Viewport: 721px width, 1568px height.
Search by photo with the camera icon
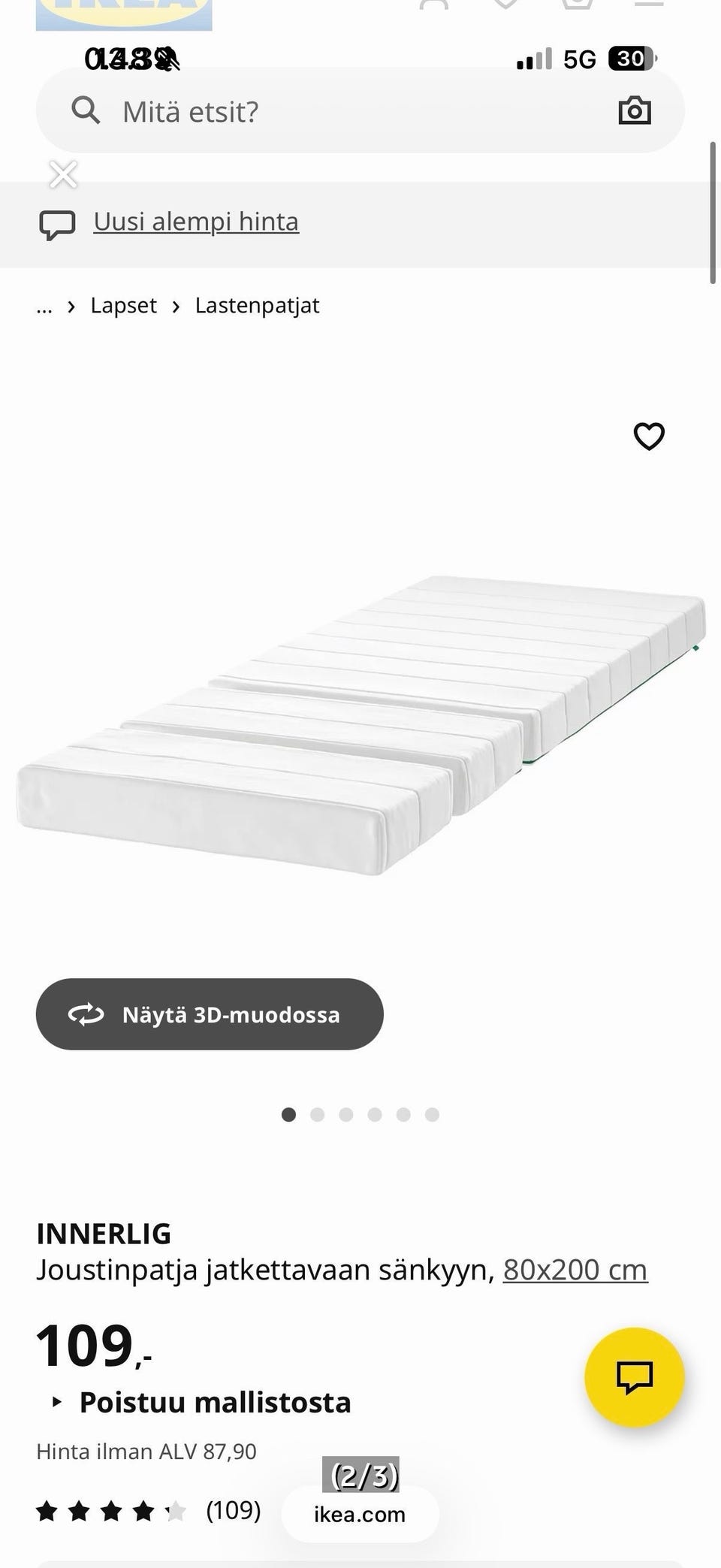pyautogui.click(x=634, y=111)
